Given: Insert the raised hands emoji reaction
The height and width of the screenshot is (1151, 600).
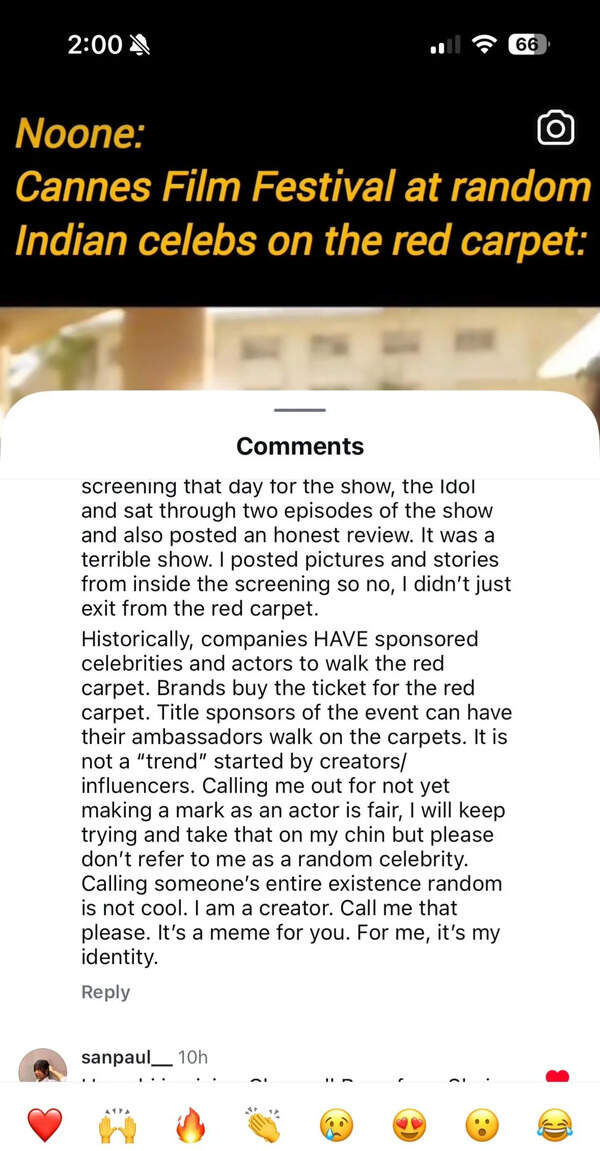Looking at the screenshot, I should pos(117,1125).
